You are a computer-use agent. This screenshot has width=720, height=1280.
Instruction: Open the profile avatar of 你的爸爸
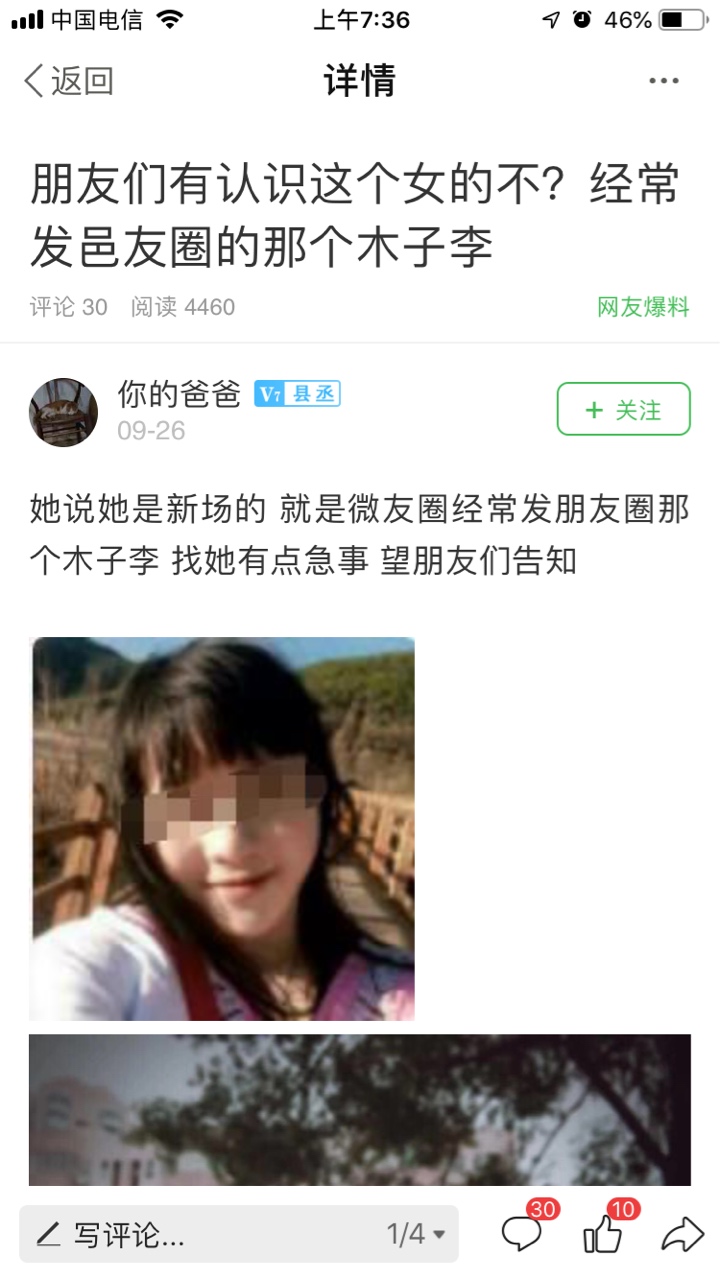click(x=63, y=412)
